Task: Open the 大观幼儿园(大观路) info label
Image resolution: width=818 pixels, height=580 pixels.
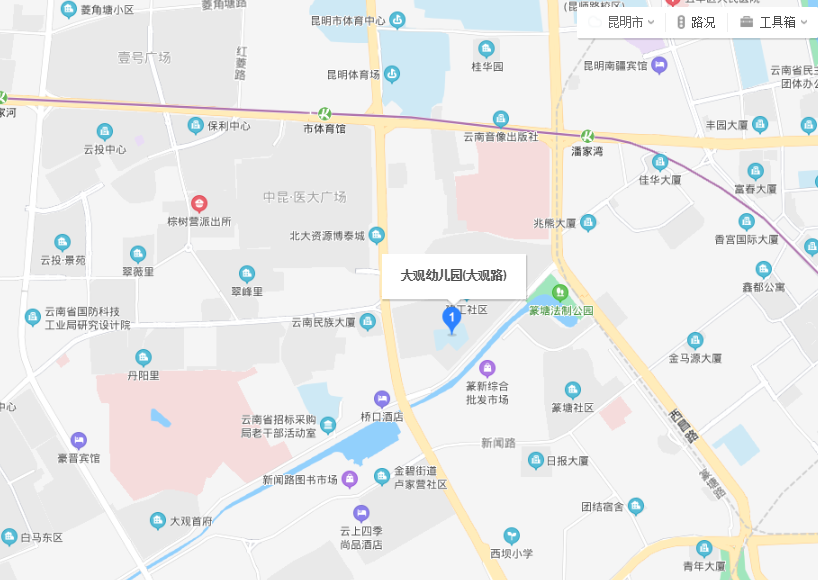Action: tap(453, 275)
